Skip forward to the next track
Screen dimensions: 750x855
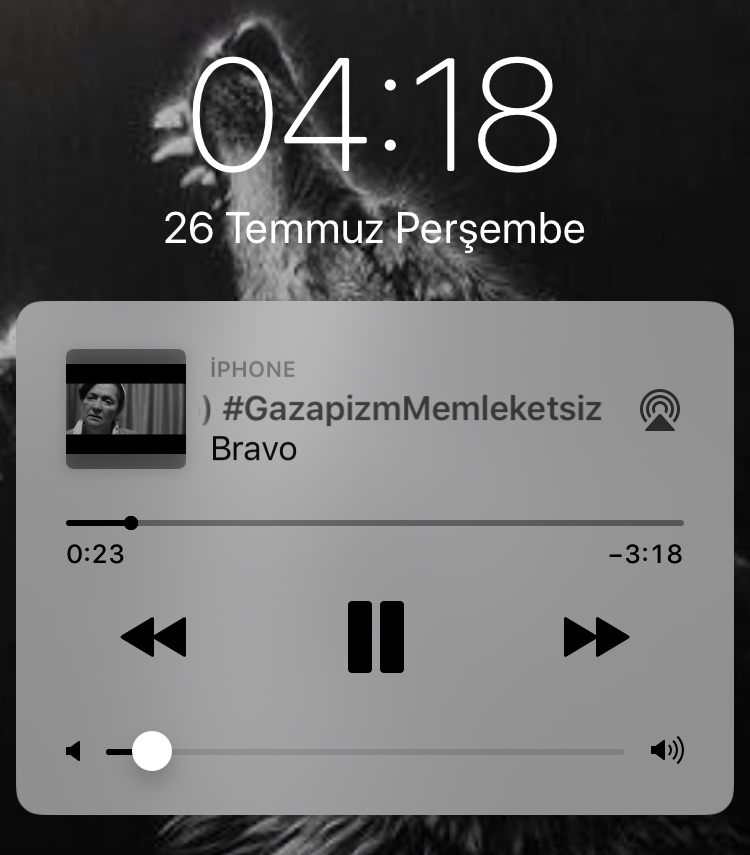(x=596, y=637)
